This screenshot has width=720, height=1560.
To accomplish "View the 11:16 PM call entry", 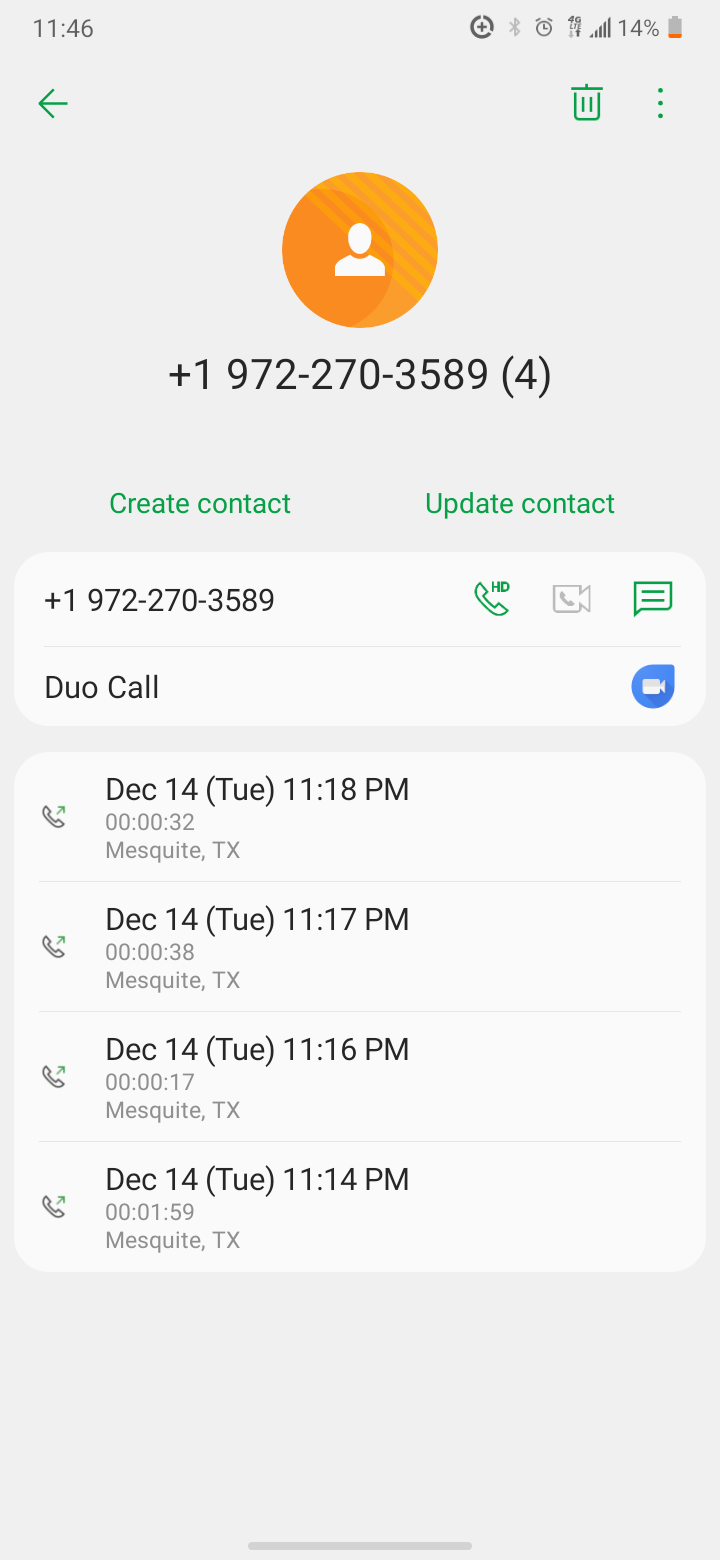I will [x=360, y=1077].
